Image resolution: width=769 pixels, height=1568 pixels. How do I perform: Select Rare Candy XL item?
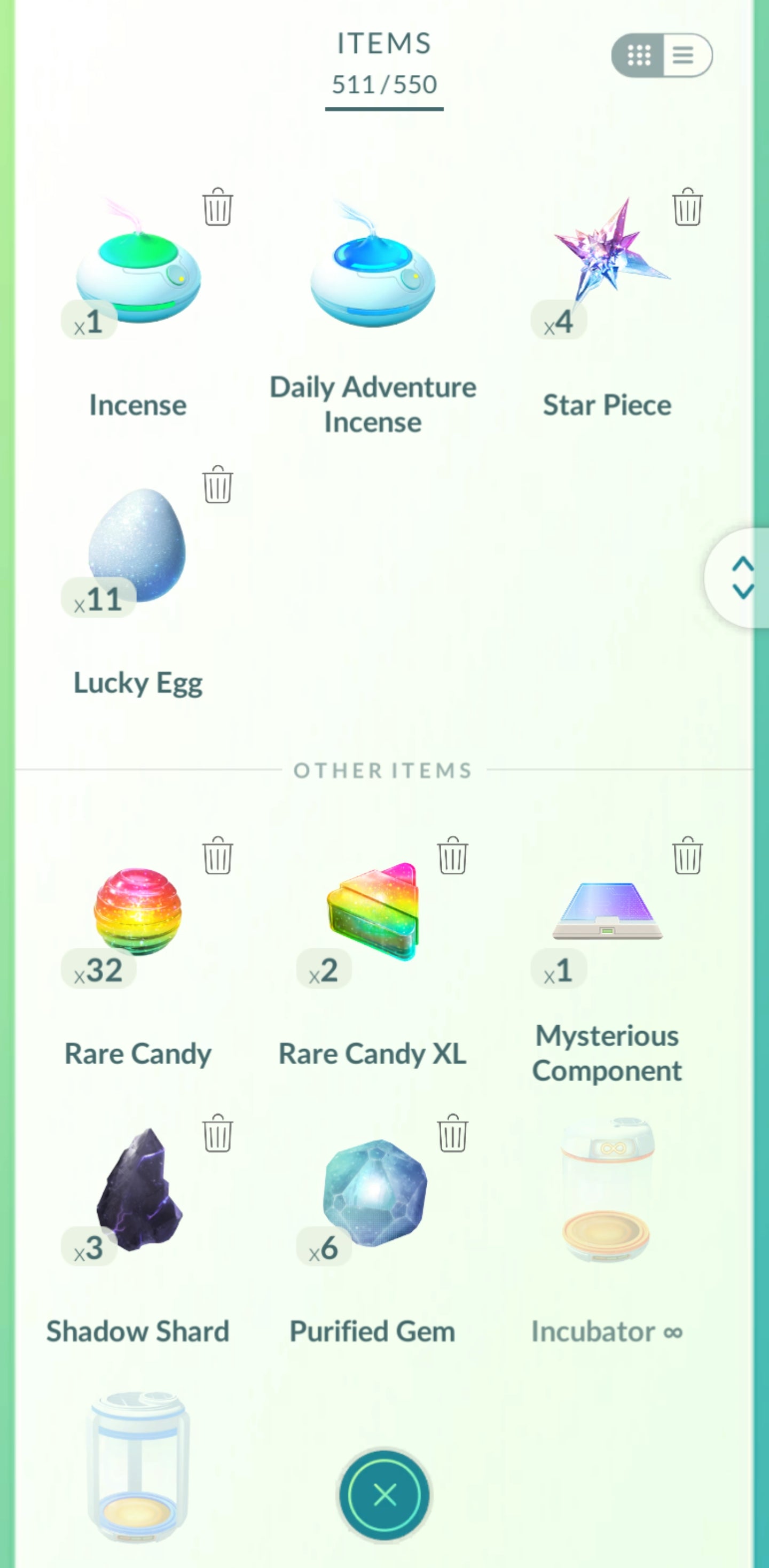372,911
